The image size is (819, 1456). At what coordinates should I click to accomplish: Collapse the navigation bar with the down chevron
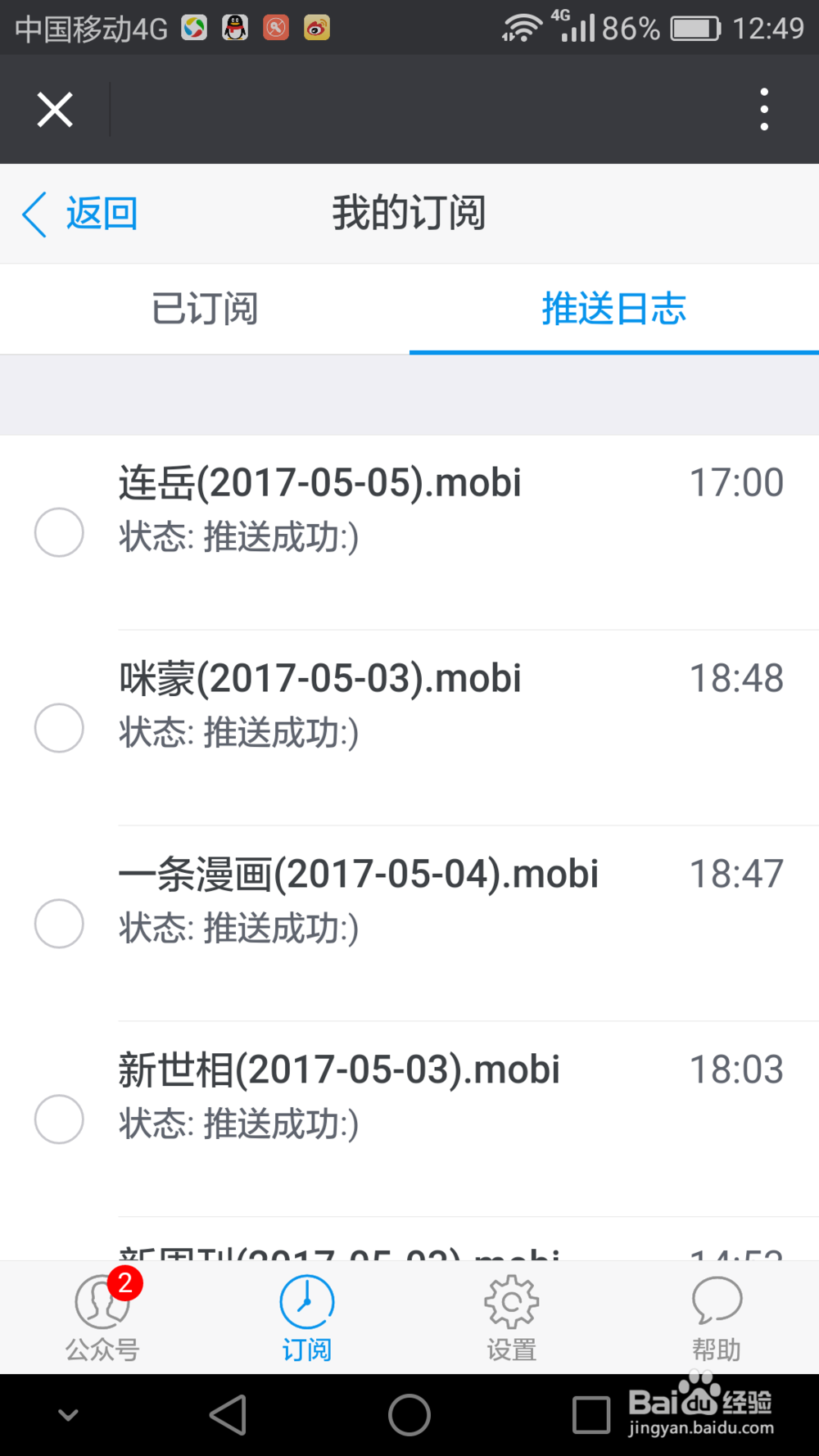point(68,1413)
